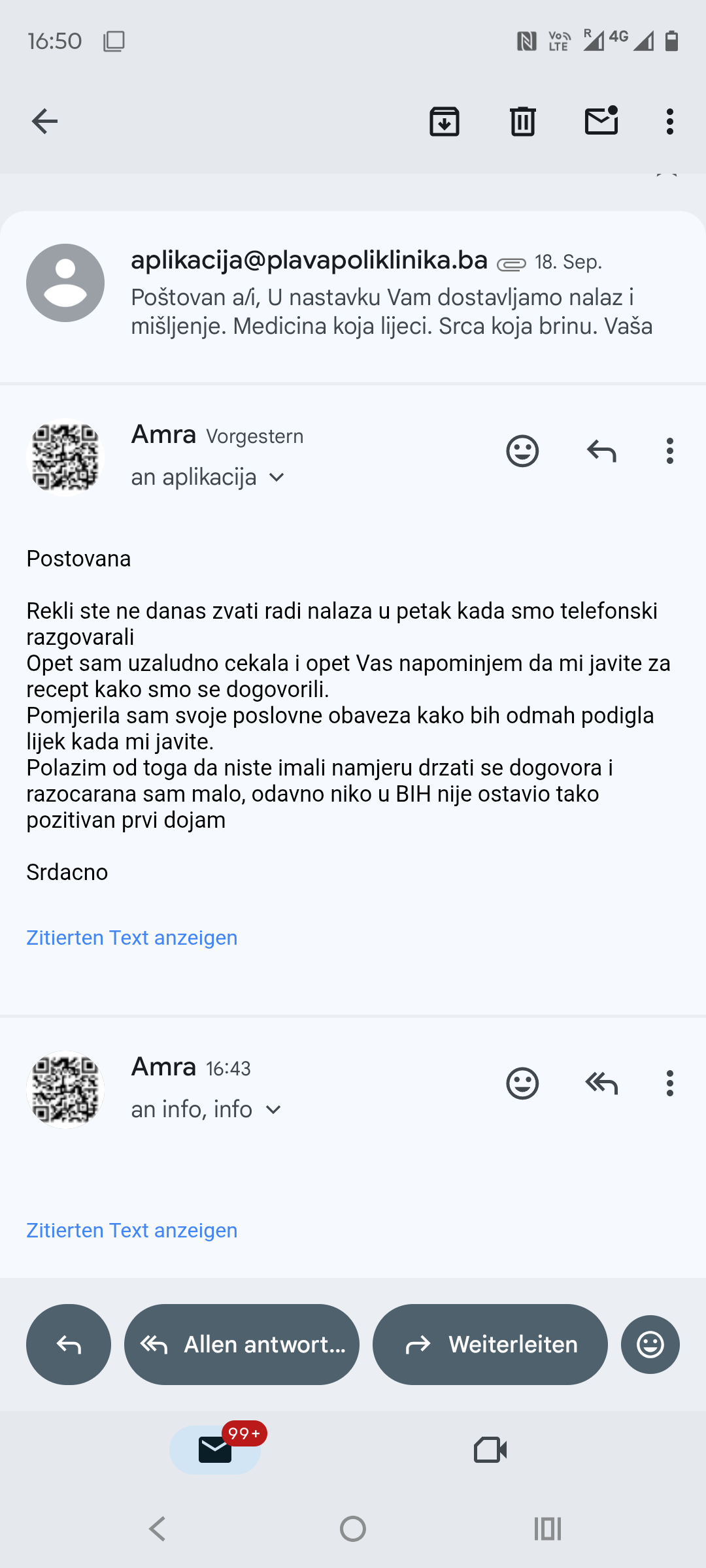Viewport: 706px width, 1568px height.
Task: Switch to the Meet video tab
Action: pos(490,1450)
